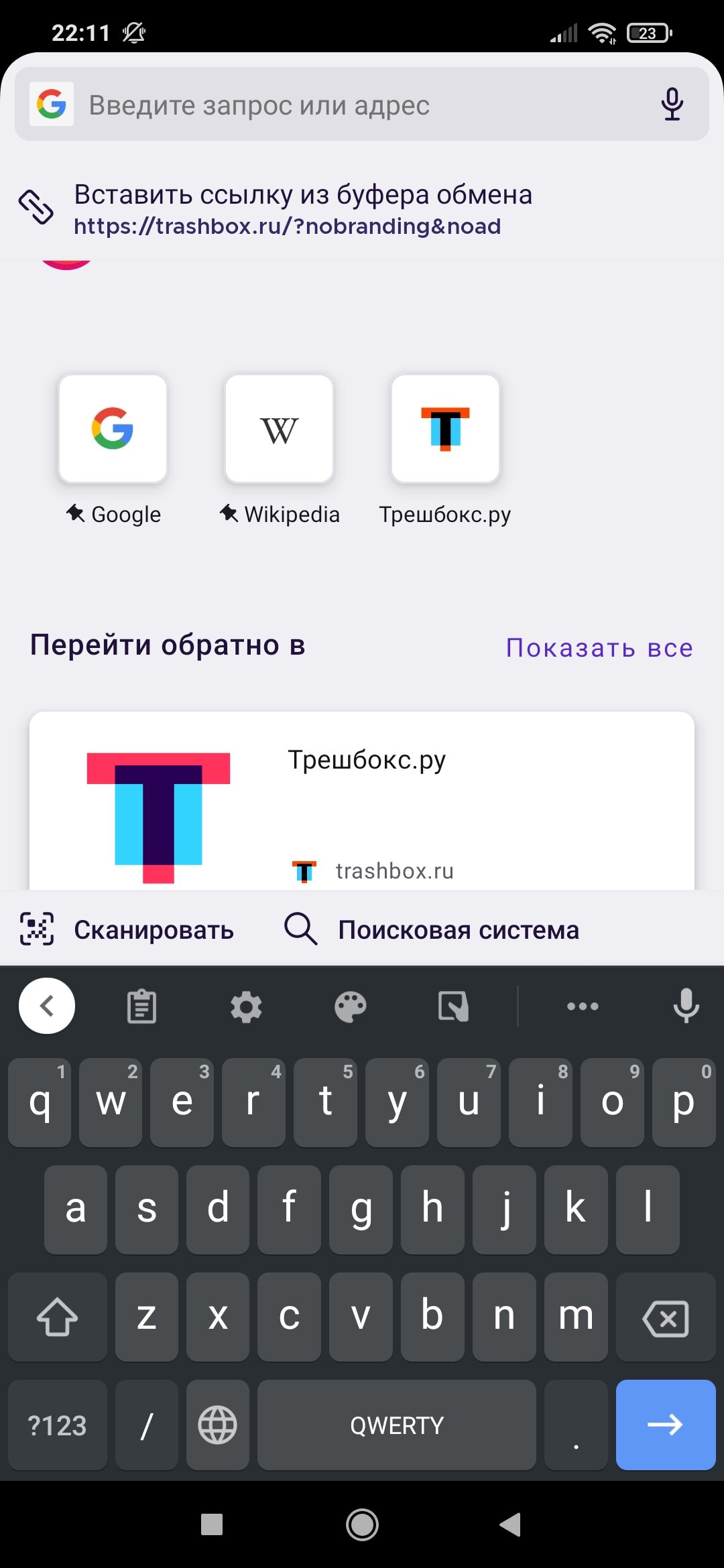724x1568 pixels.
Task: Open keyboard settings gear
Action: (246, 1006)
